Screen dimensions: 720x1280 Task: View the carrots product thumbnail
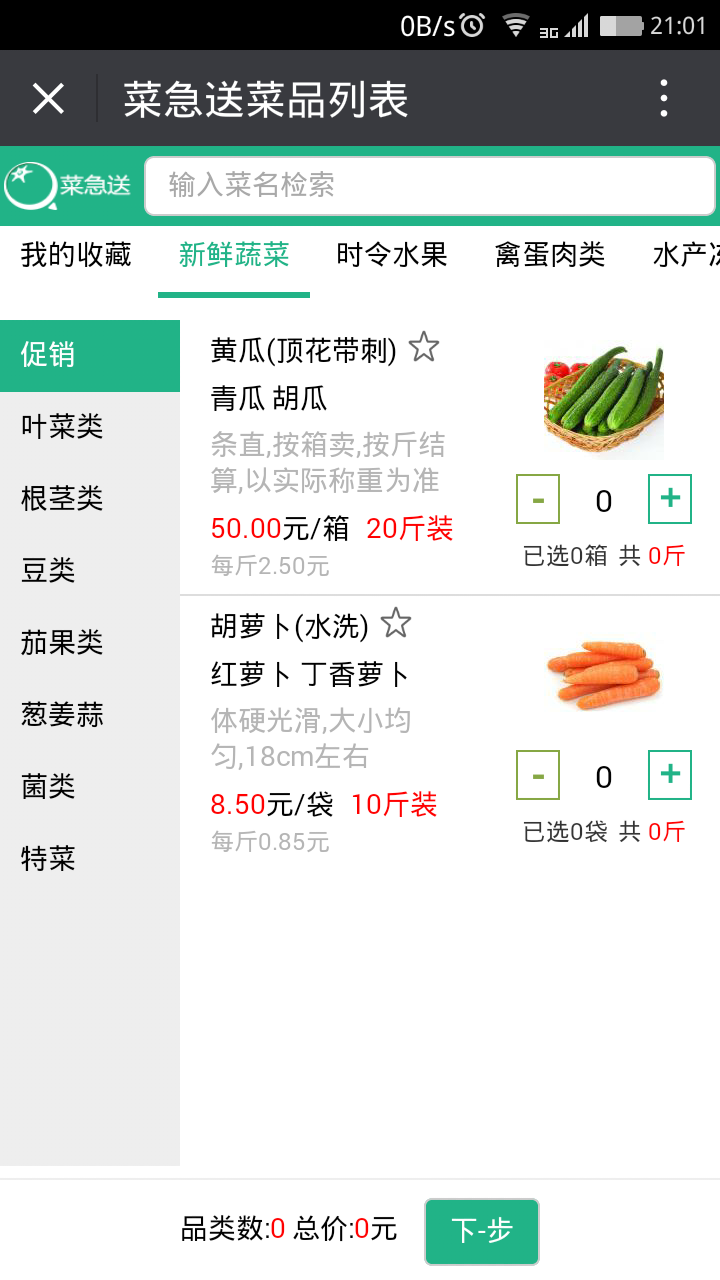603,672
